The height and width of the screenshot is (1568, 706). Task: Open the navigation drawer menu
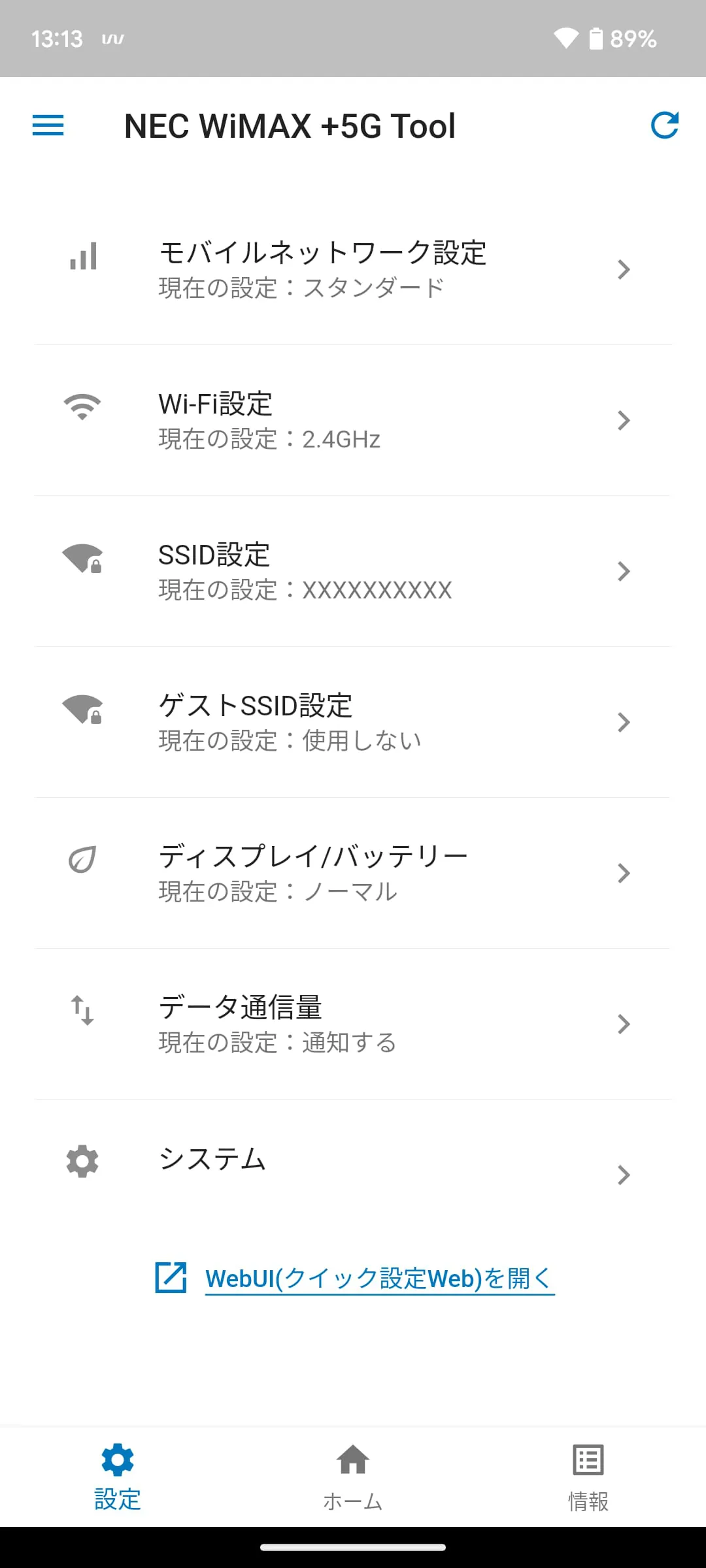[x=48, y=125]
